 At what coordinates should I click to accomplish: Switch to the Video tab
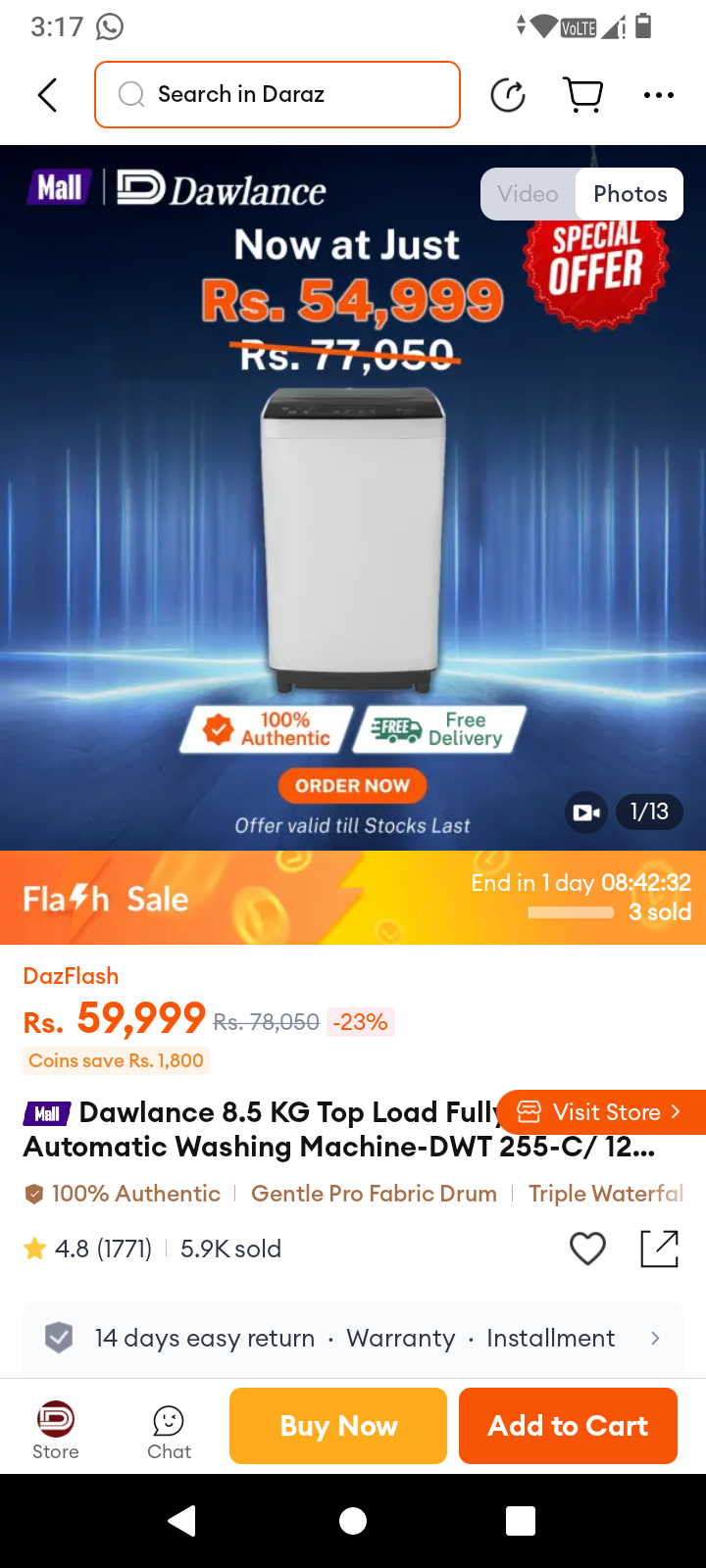pos(528,194)
